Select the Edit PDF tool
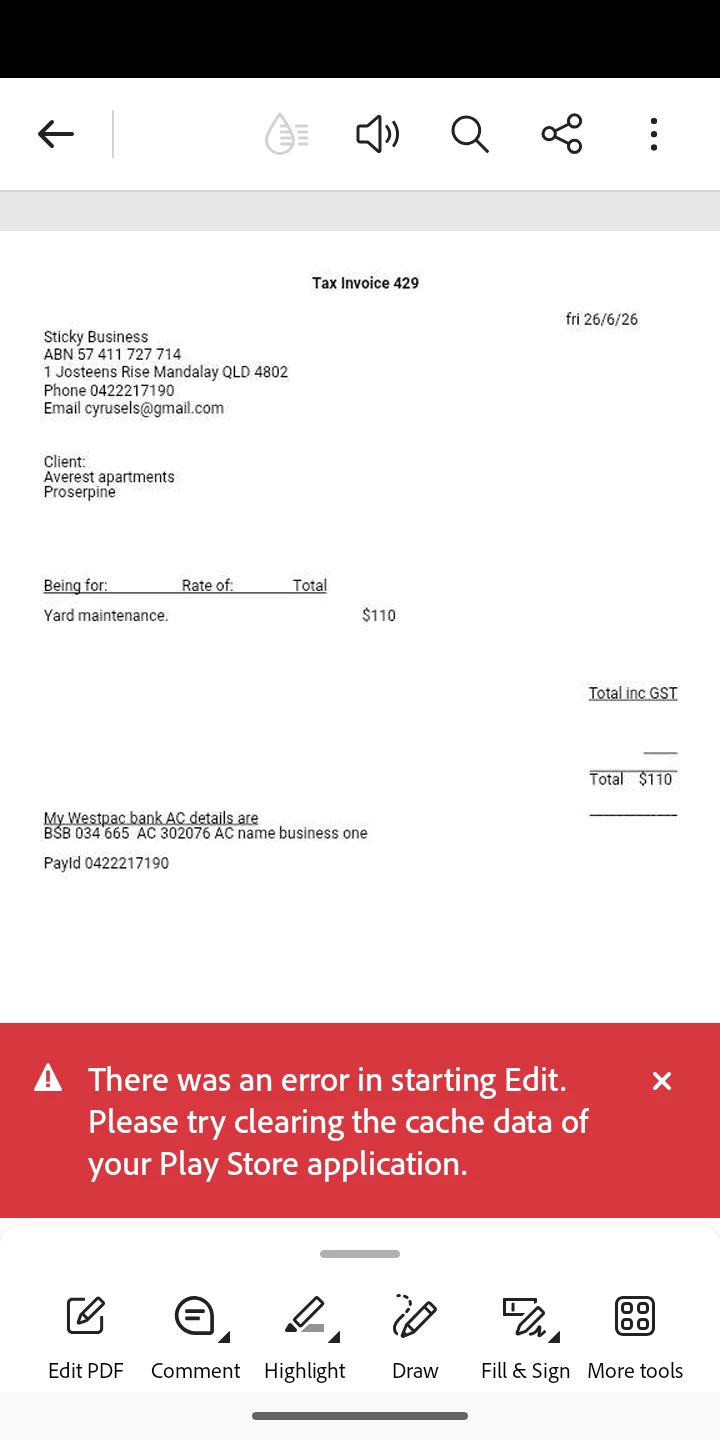Image resolution: width=720 pixels, height=1440 pixels. [86, 1338]
